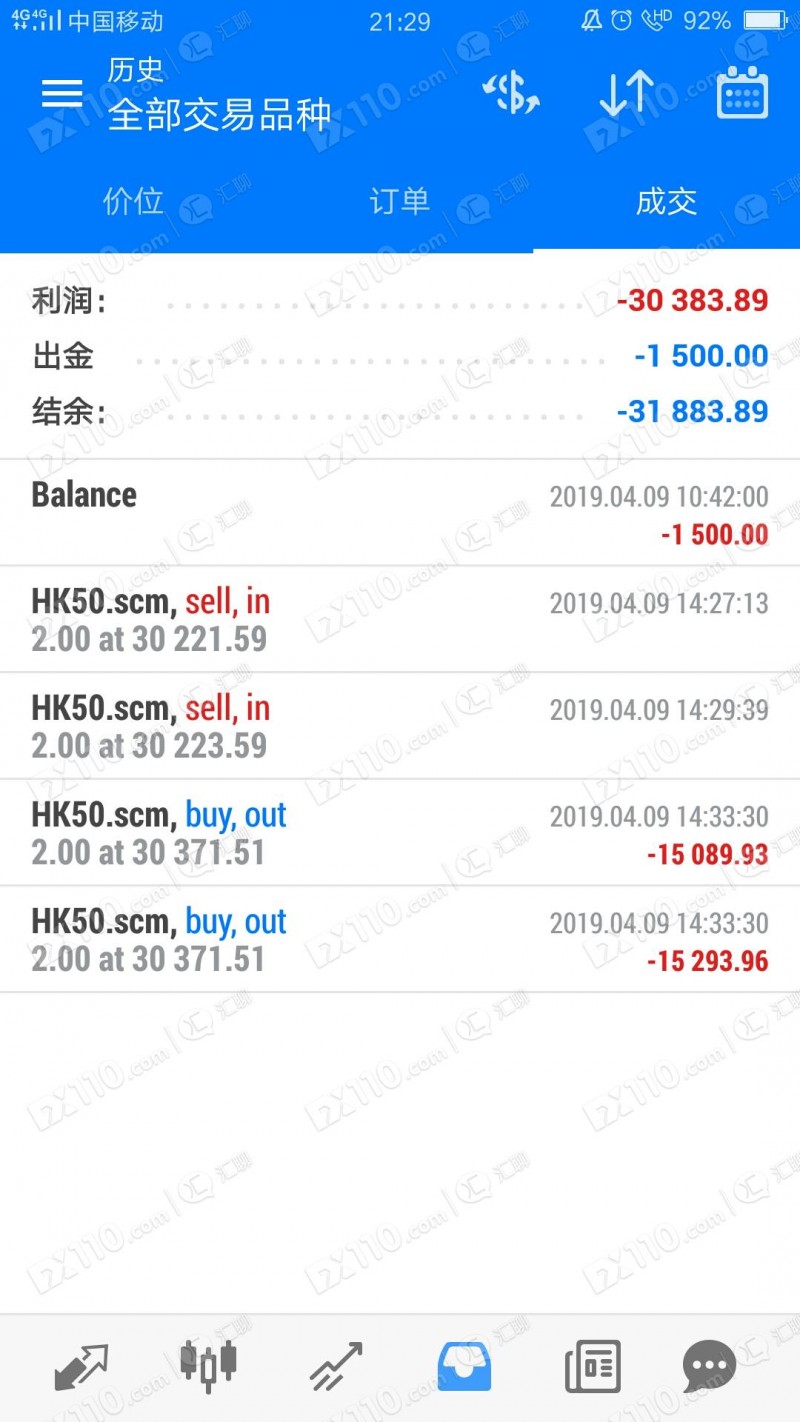800x1422 pixels.
Task: Open the News icon in bottom bar
Action: coord(590,1365)
